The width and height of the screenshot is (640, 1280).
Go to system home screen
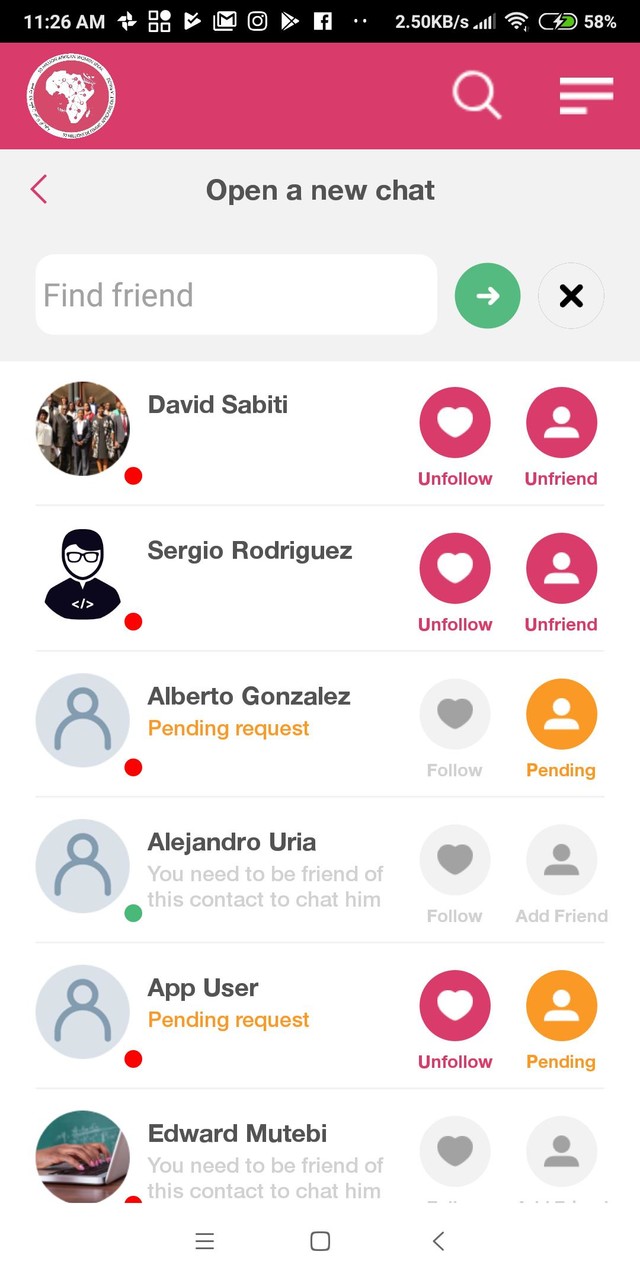(x=320, y=1241)
